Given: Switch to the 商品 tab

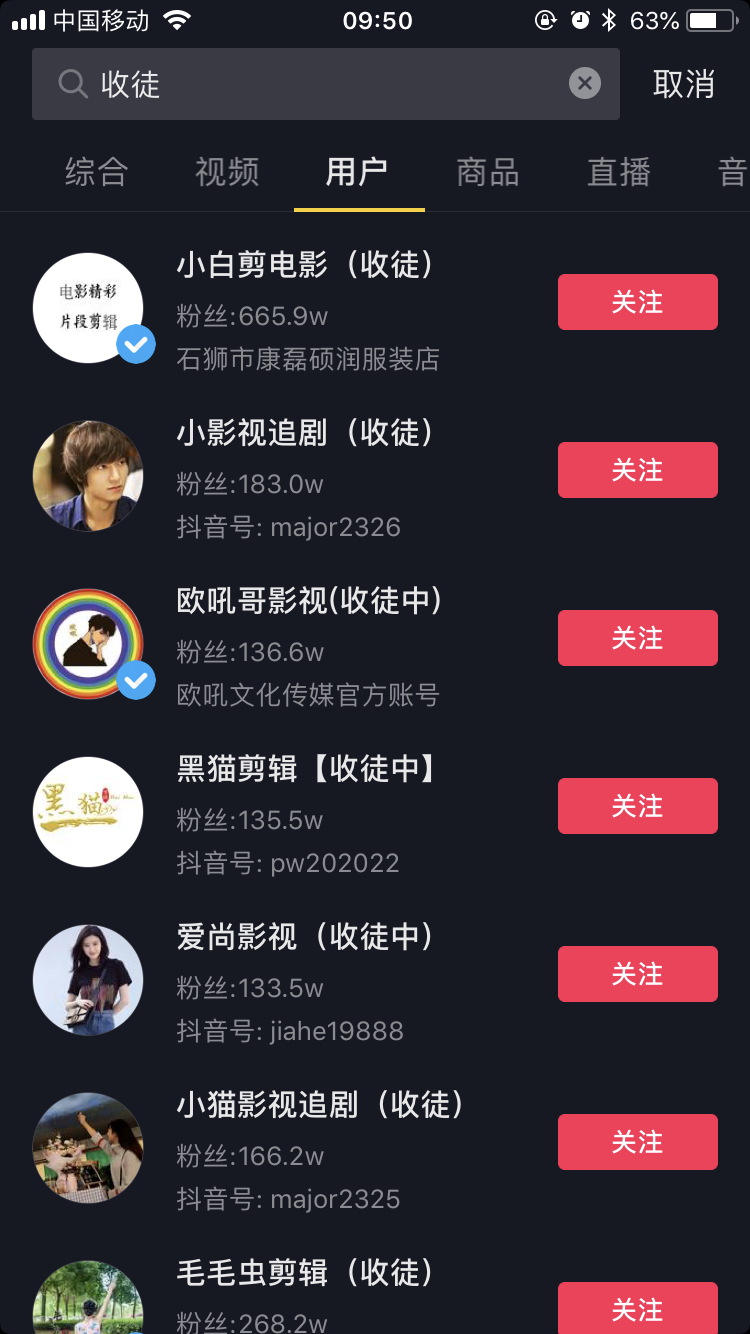Looking at the screenshot, I should point(488,172).
